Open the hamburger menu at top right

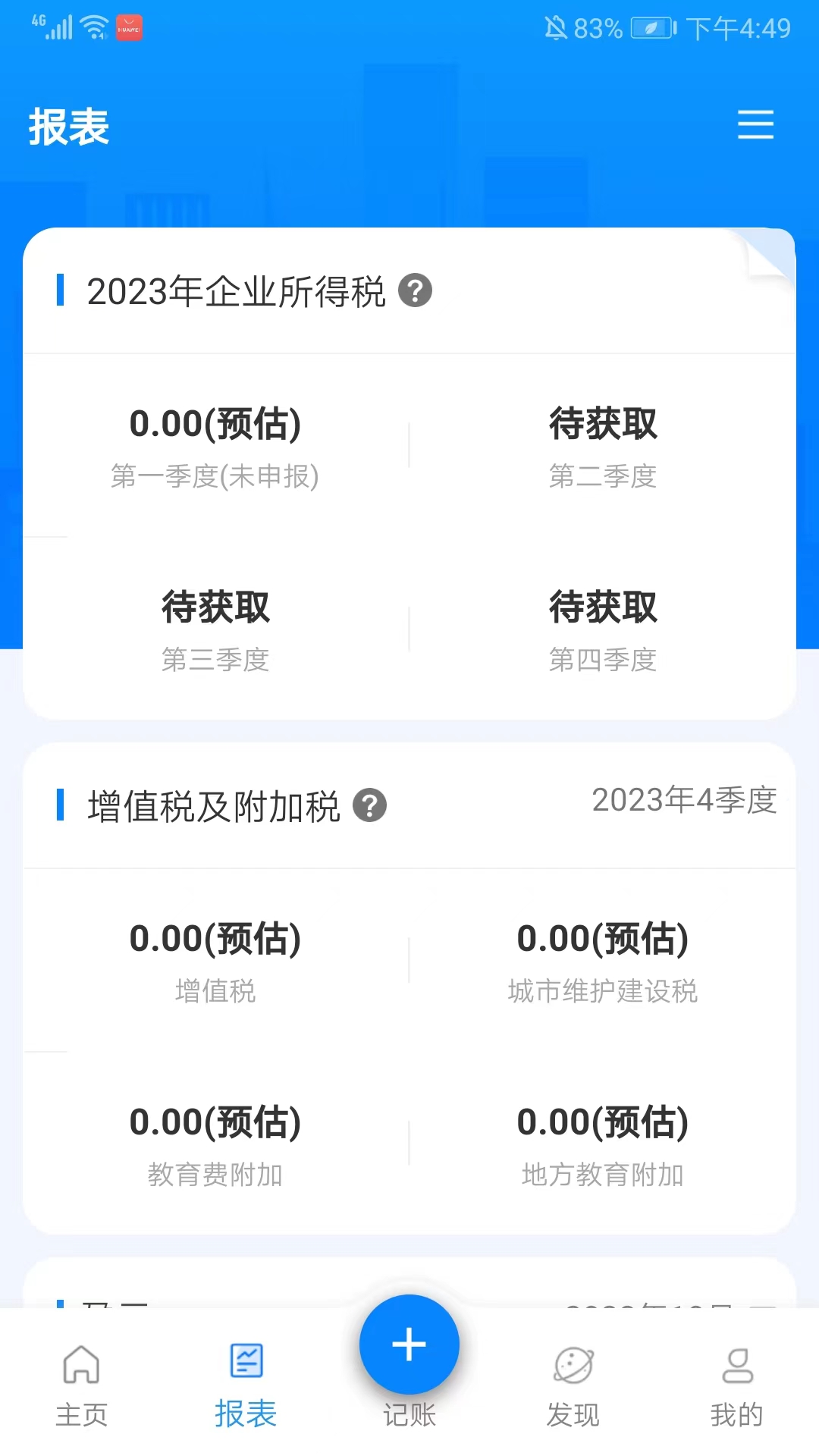[755, 125]
